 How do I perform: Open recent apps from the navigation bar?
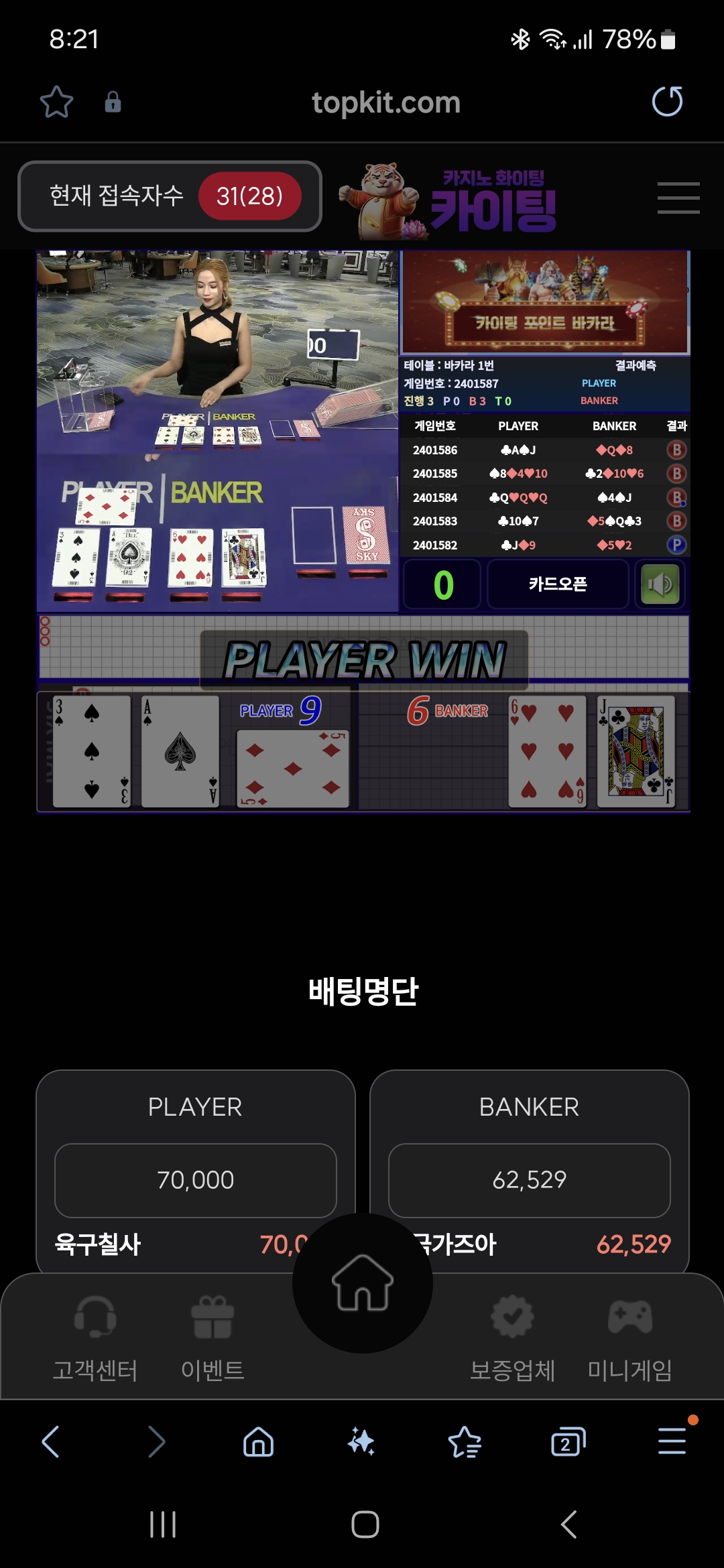[163, 1524]
